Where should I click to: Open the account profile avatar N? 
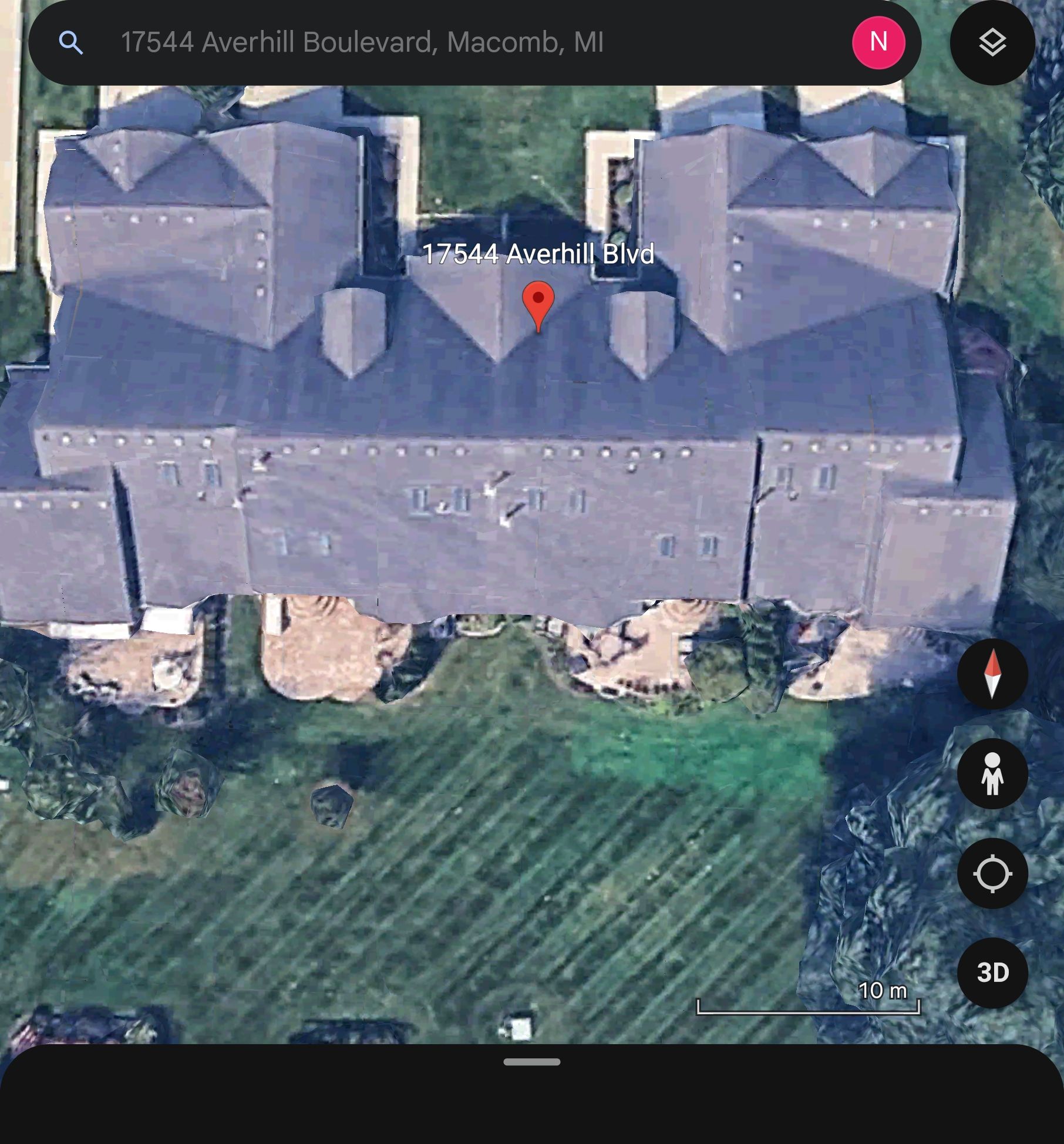tap(878, 42)
